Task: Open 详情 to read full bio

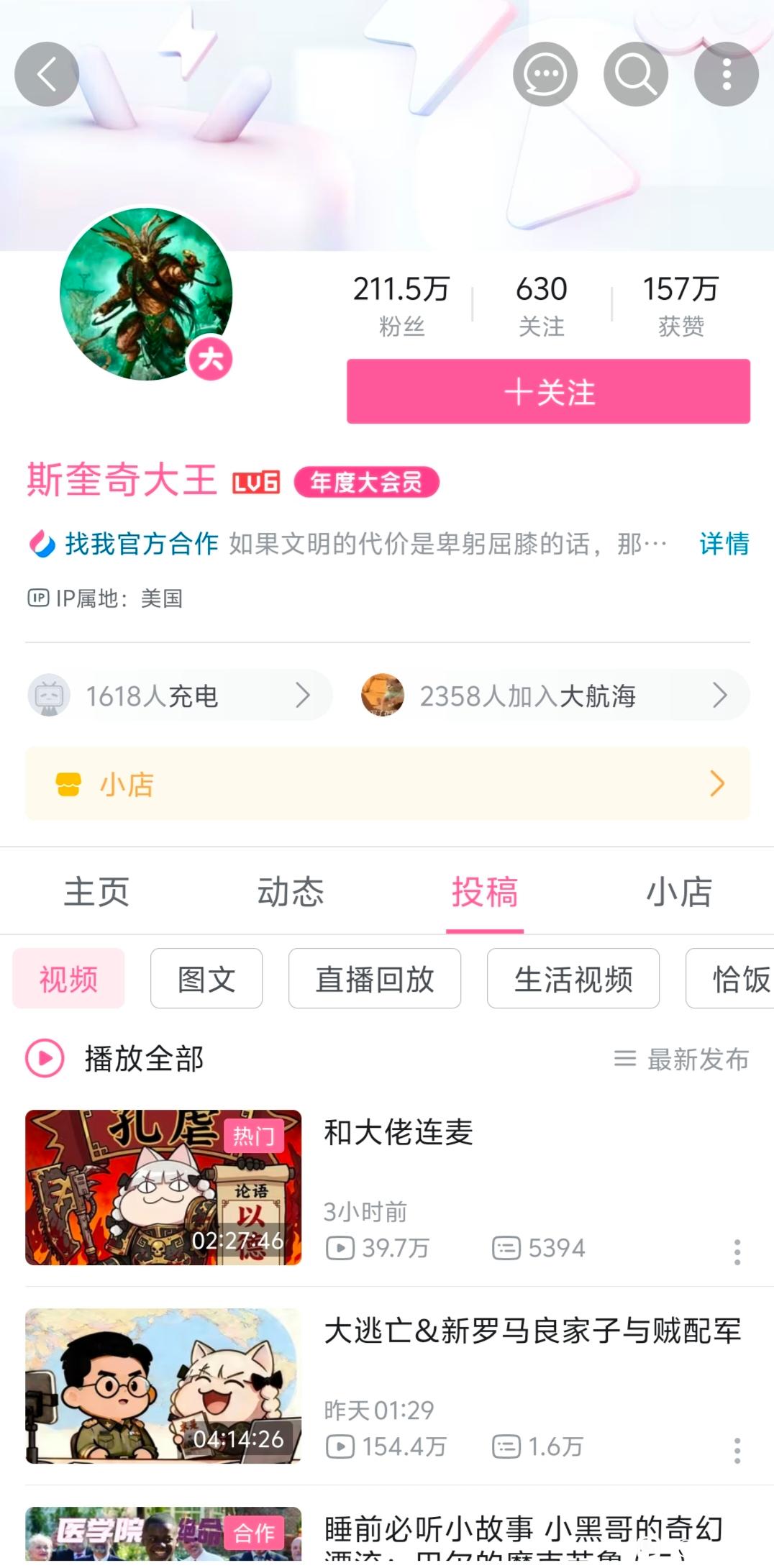Action: (724, 544)
